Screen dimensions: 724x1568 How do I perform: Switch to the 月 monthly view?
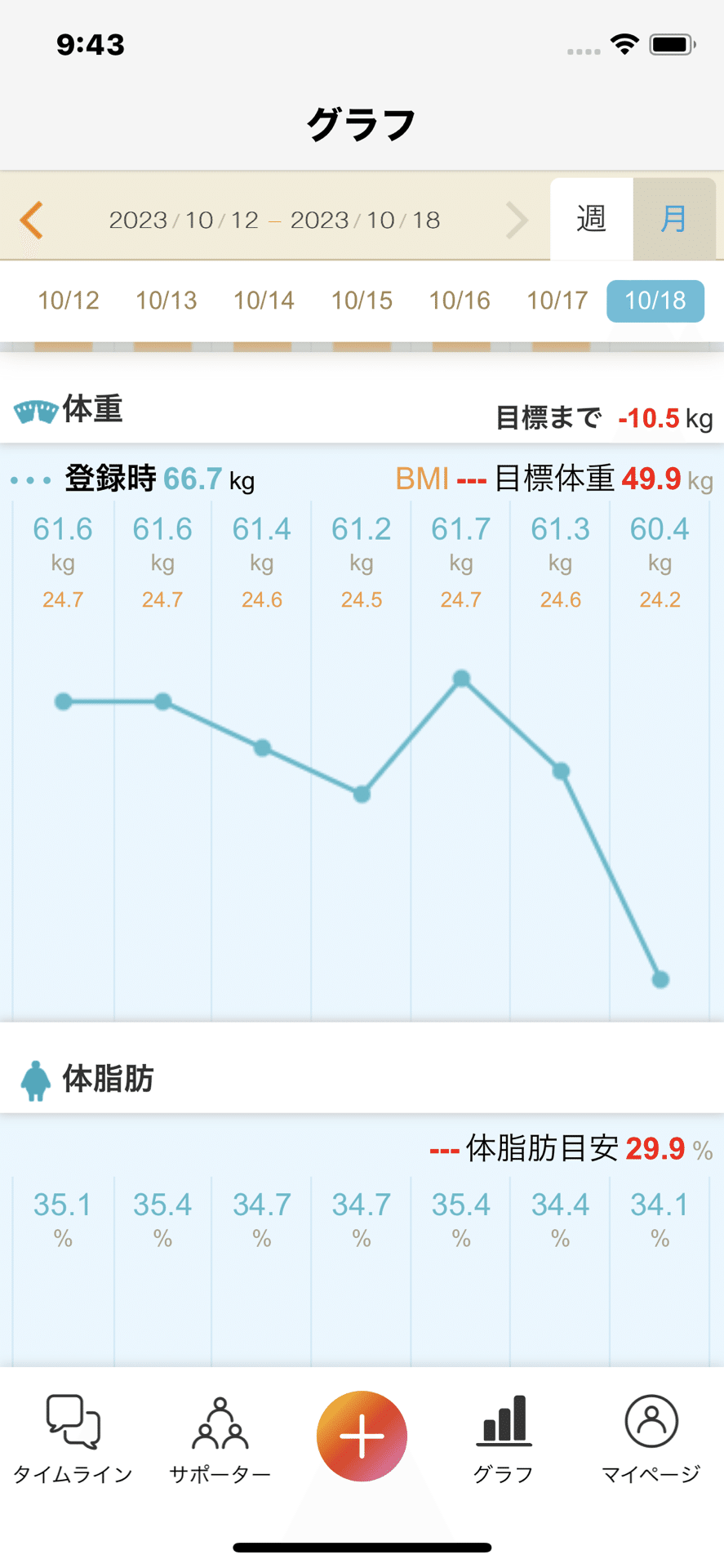pyautogui.click(x=674, y=219)
